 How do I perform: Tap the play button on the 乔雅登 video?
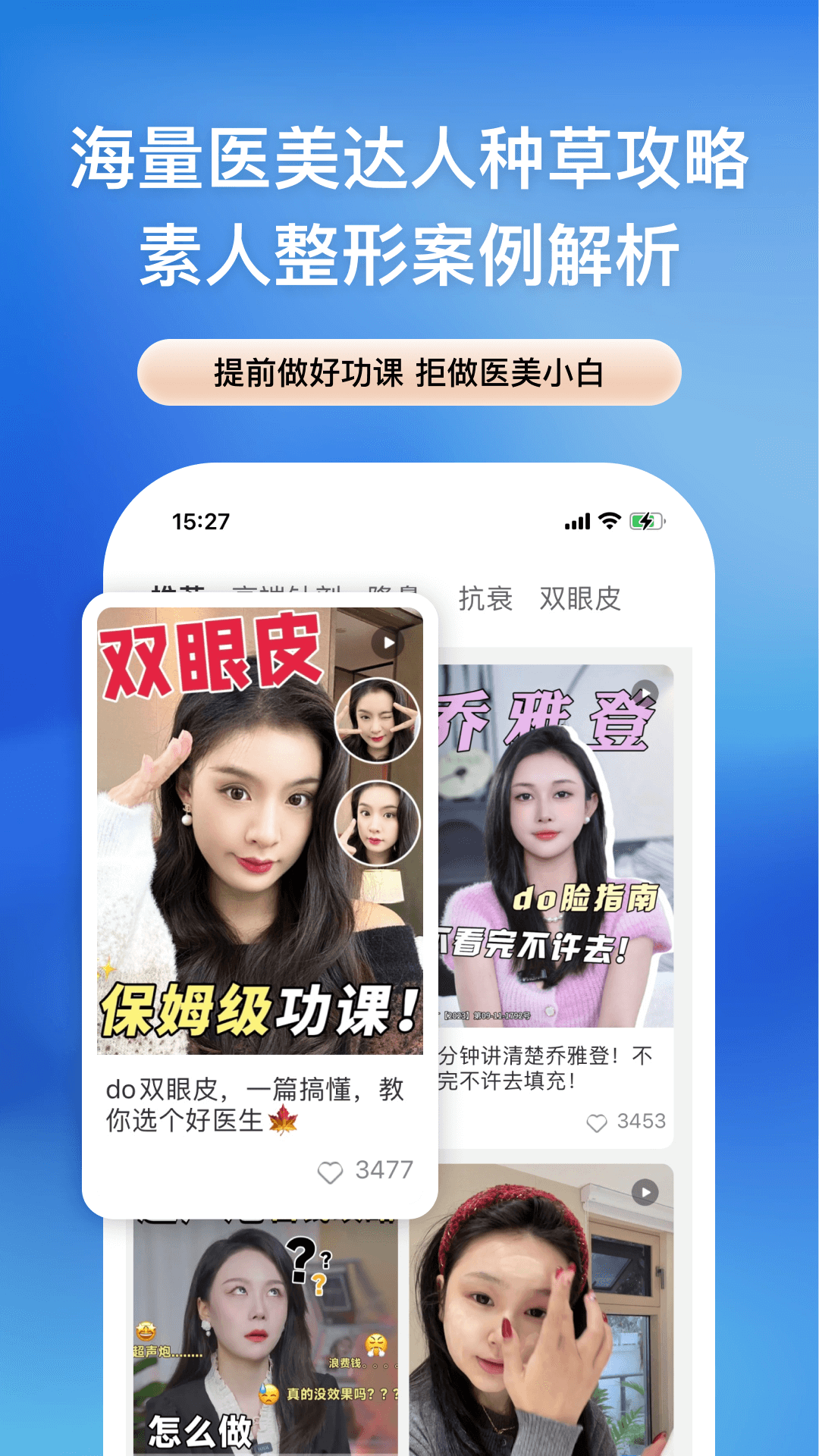(x=646, y=691)
